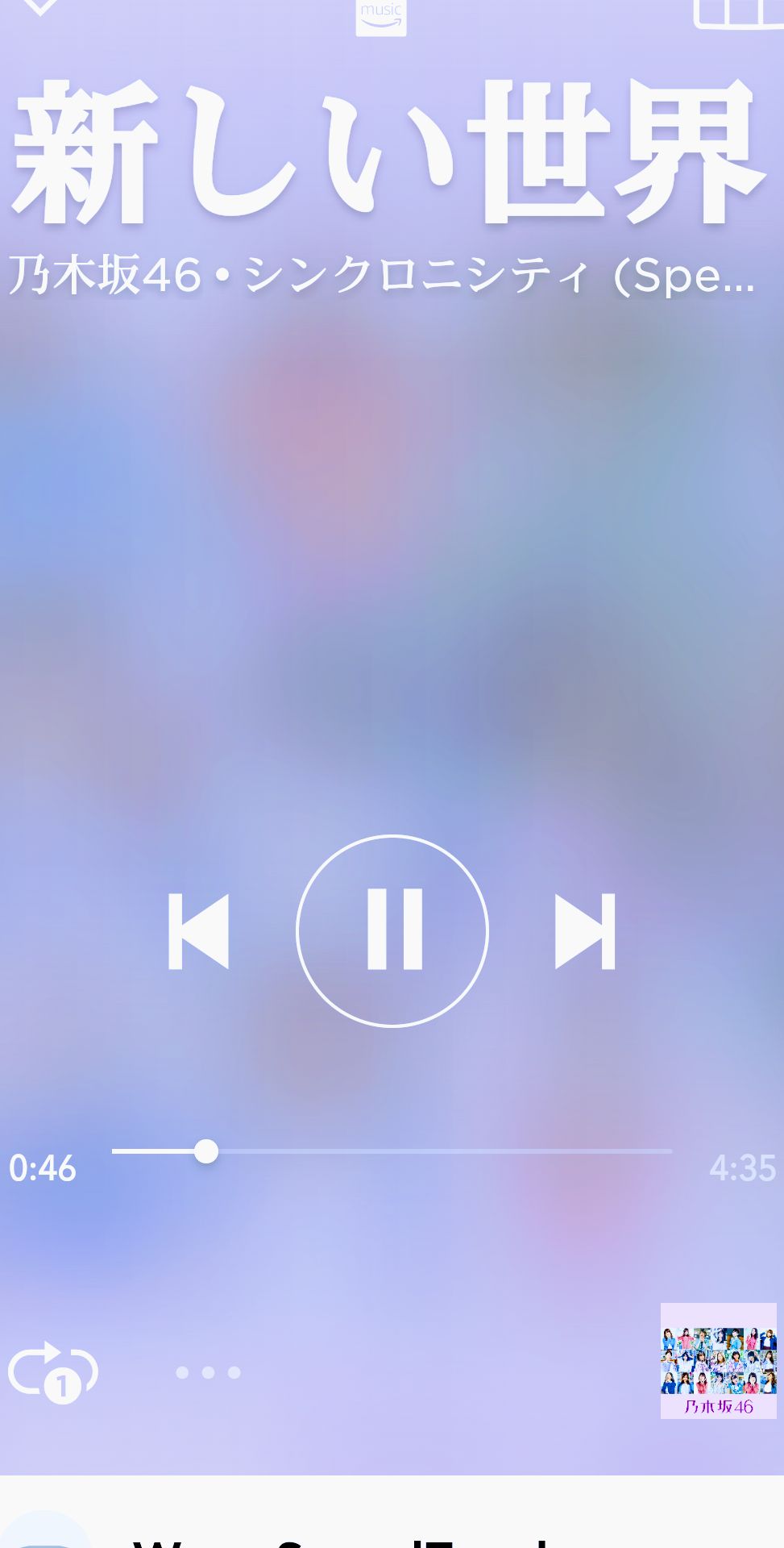Open the 乃木坂46 album cover thumbnail
This screenshot has height=1548, width=784.
click(x=718, y=1361)
